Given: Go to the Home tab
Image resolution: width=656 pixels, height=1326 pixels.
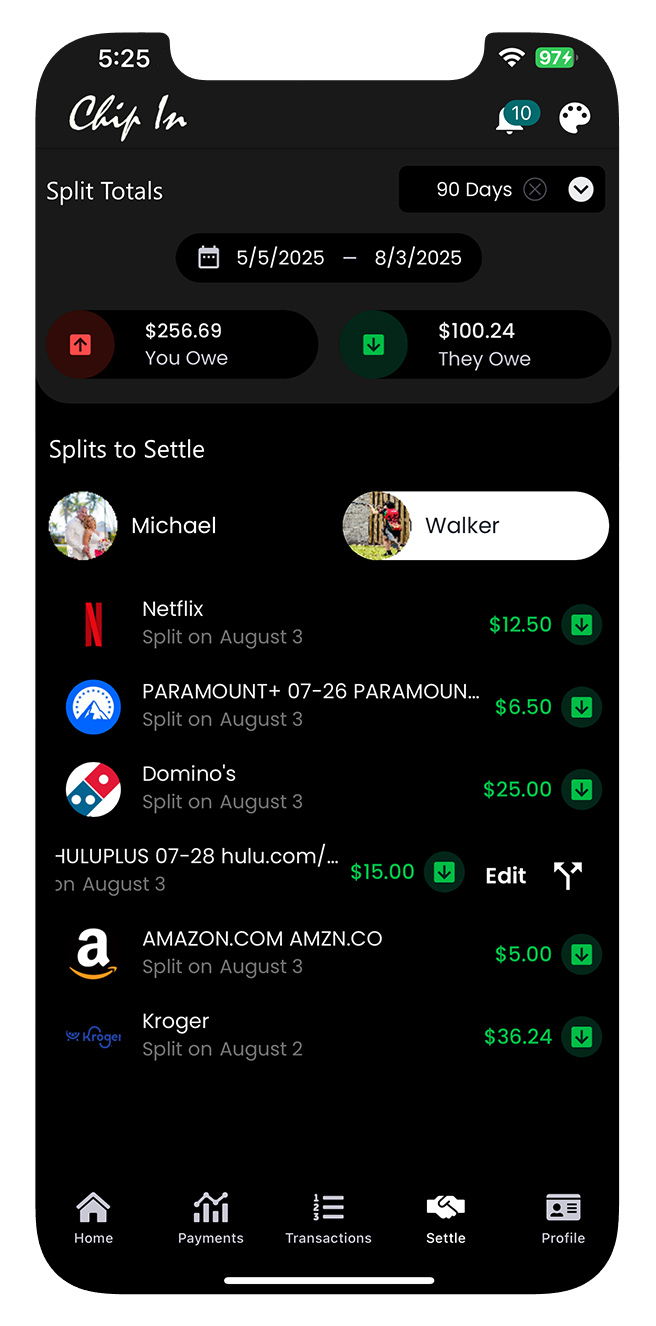Looking at the screenshot, I should 93,1218.
